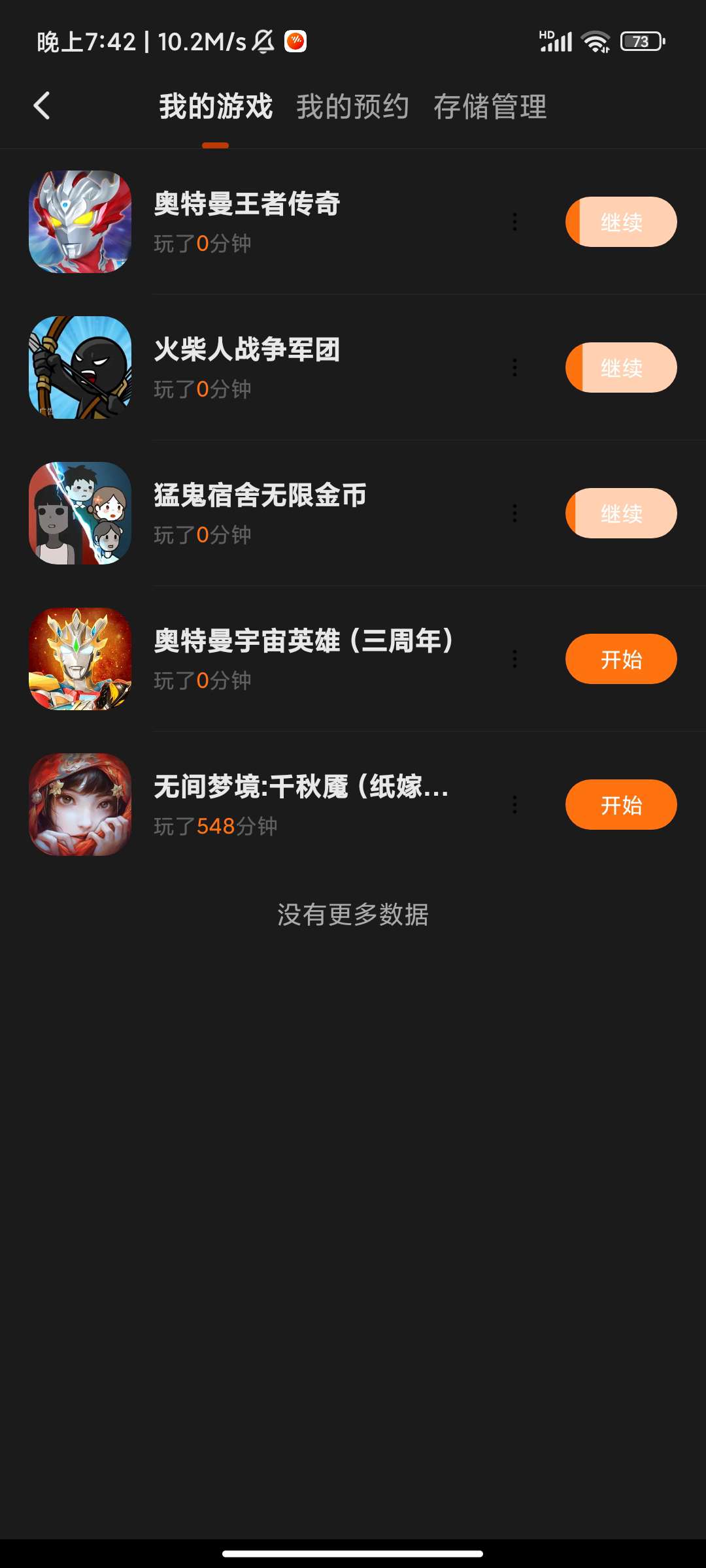706x1568 pixels.
Task: Open the 存储管理 tab
Action: point(490,107)
